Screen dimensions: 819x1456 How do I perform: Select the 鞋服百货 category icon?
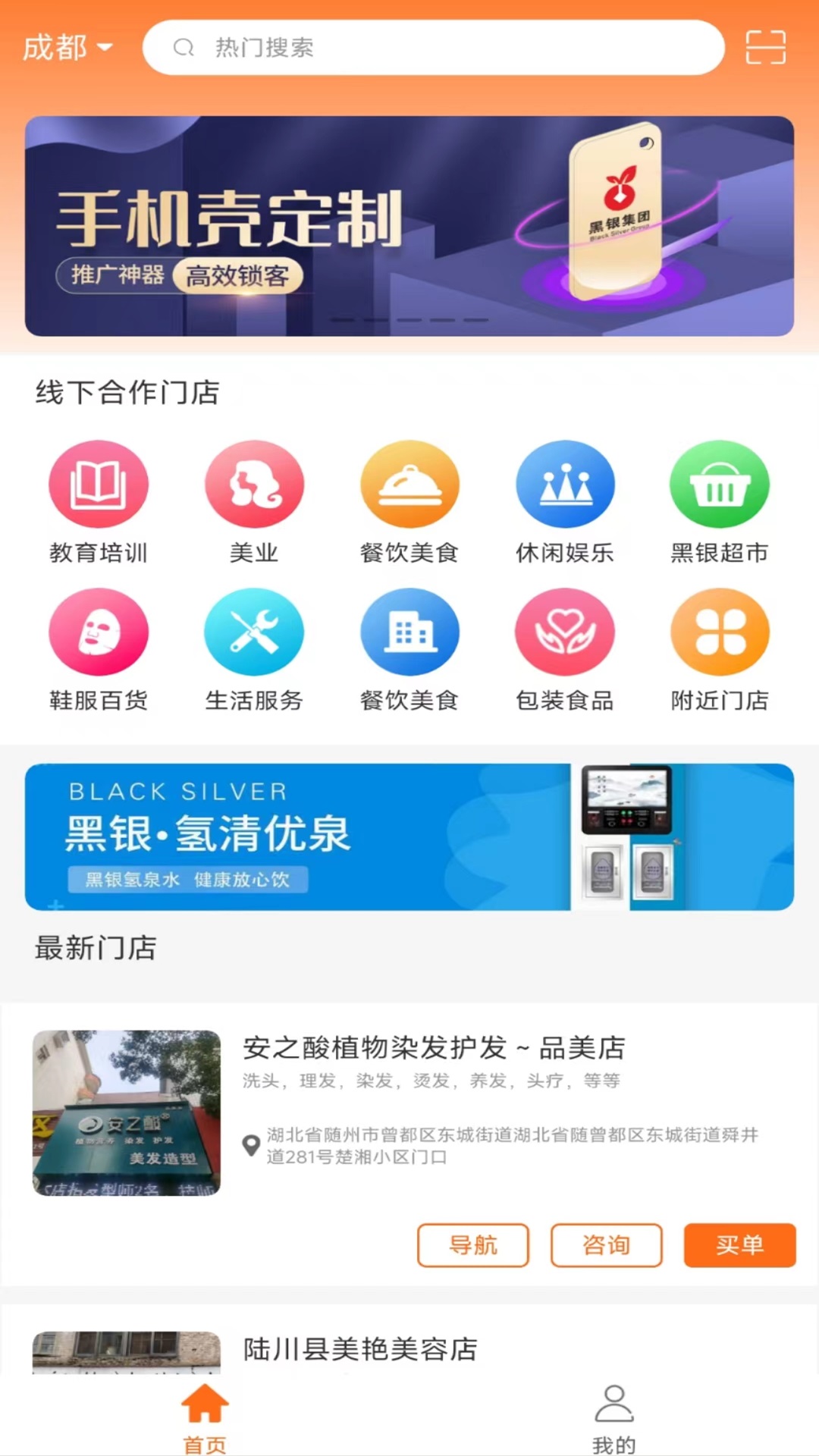[x=98, y=632]
